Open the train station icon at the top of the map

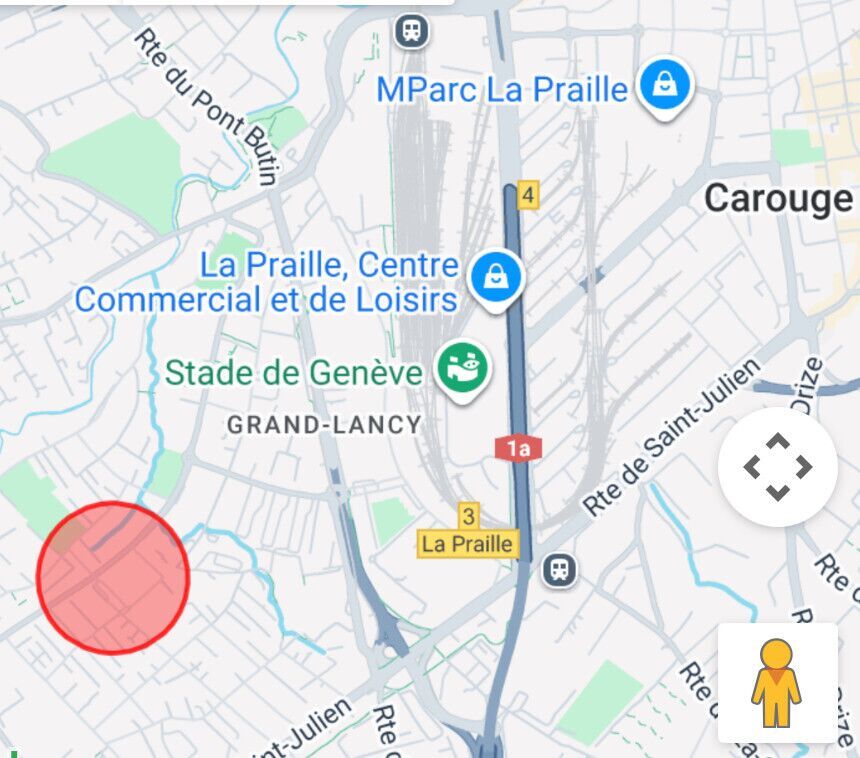(x=411, y=30)
